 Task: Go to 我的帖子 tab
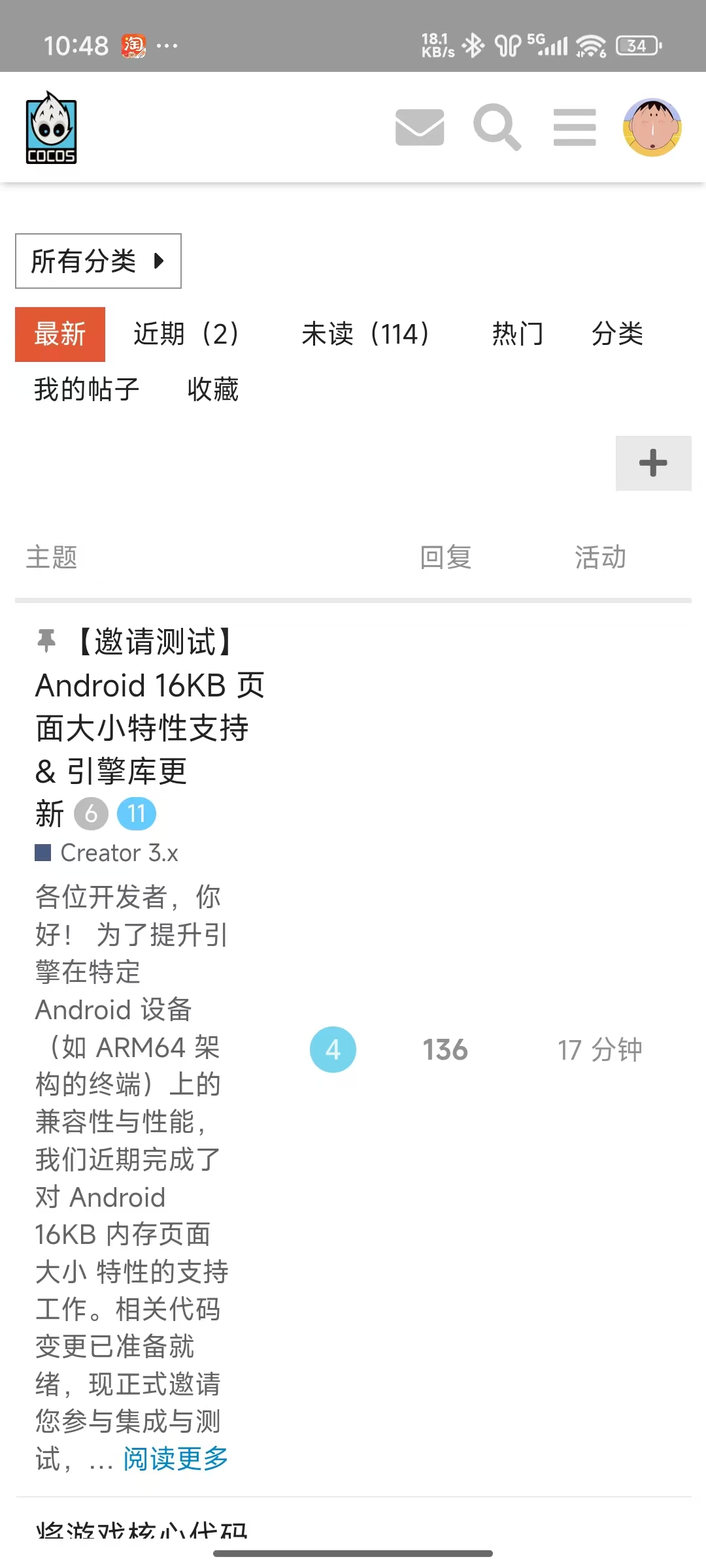click(87, 390)
